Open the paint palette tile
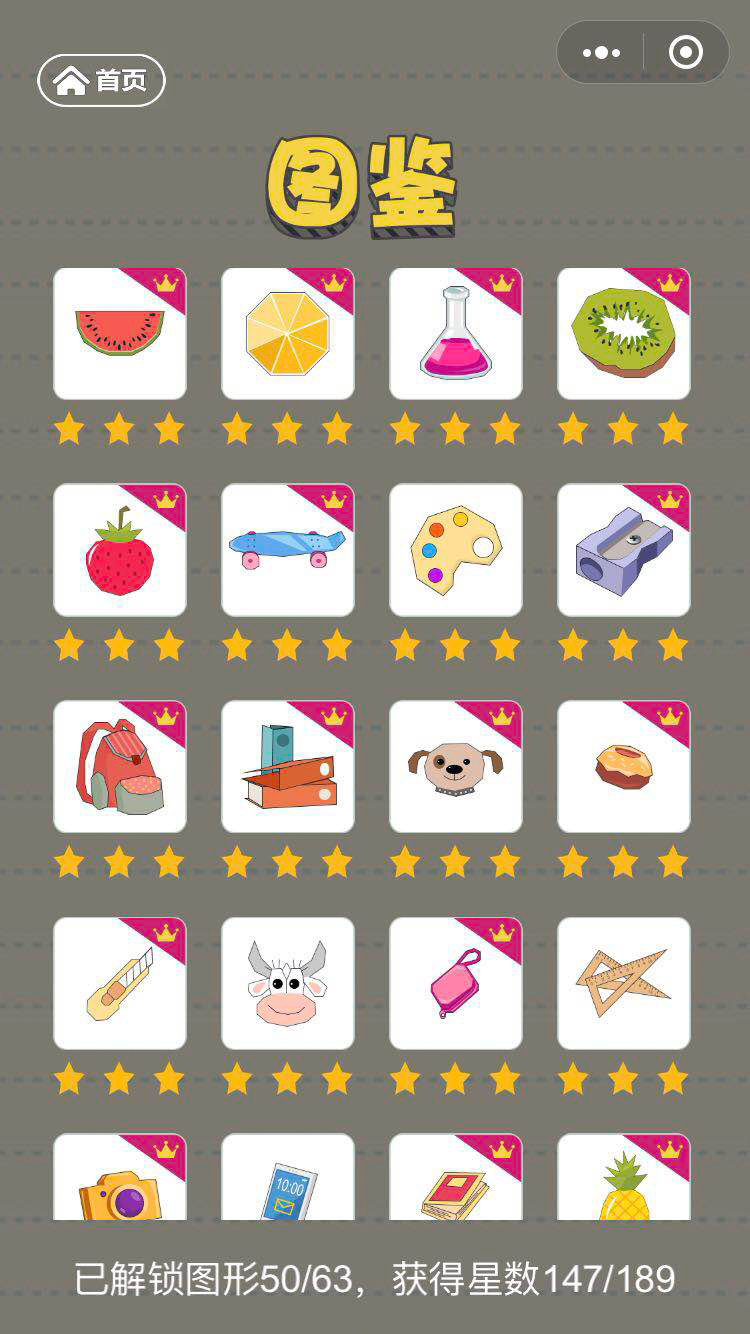 456,550
